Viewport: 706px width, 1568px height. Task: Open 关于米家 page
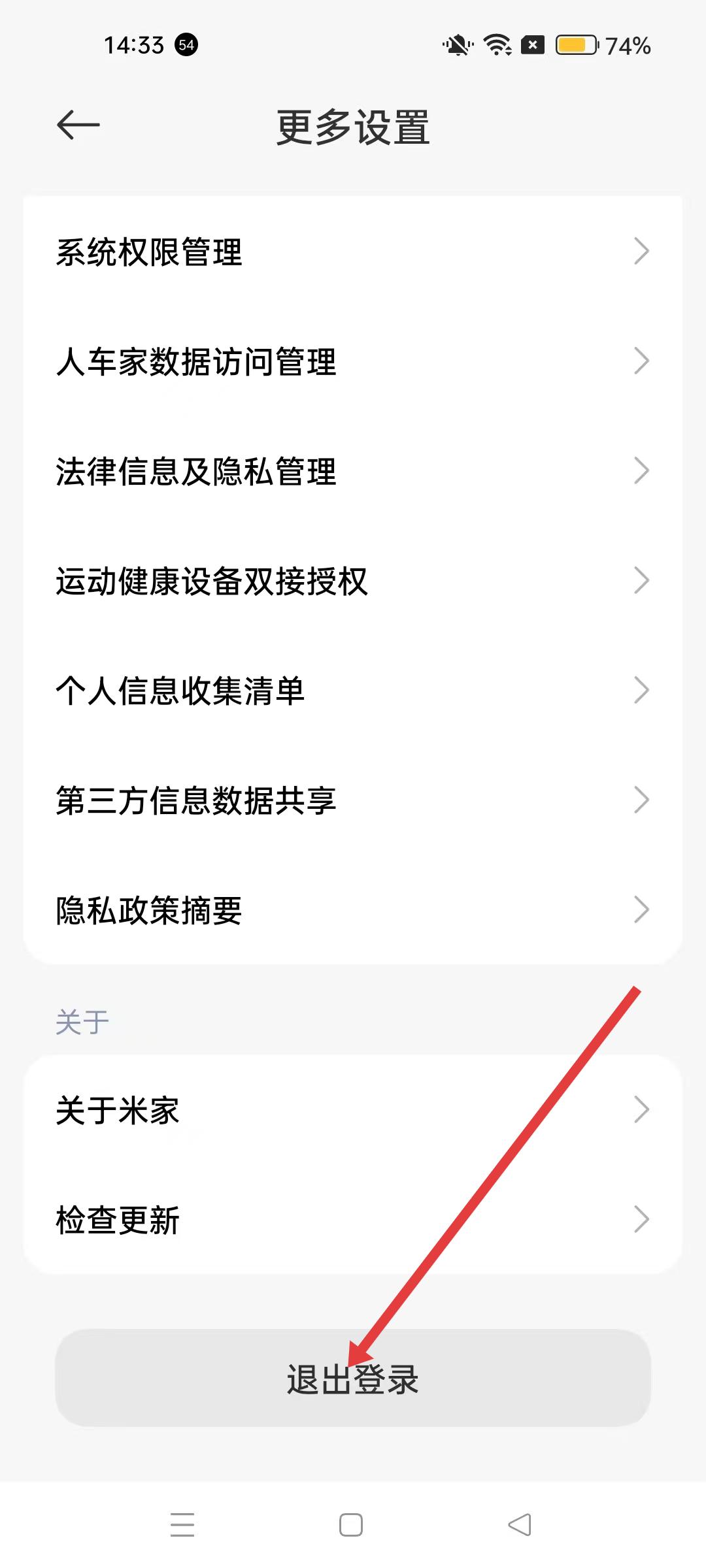(x=353, y=1110)
